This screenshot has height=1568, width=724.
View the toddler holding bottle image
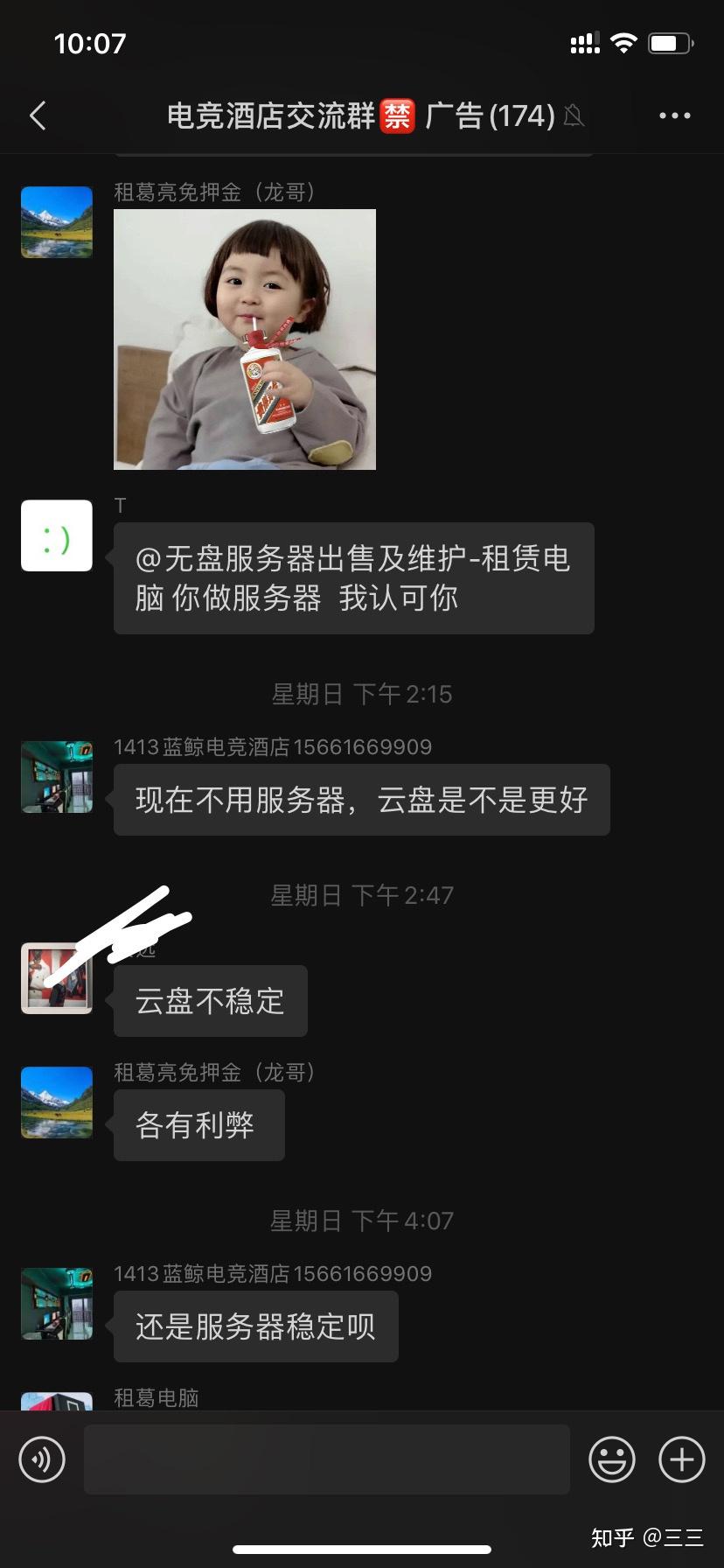click(x=245, y=339)
